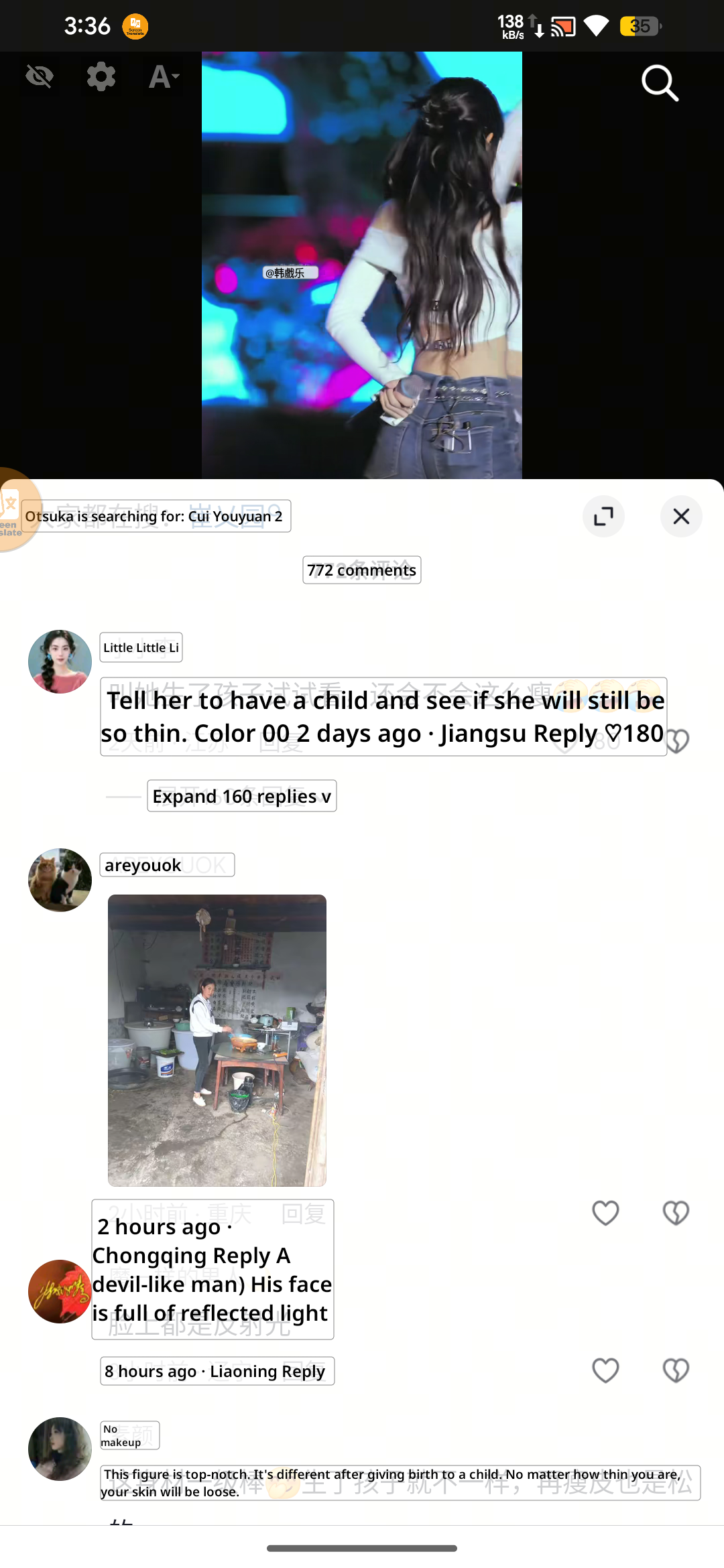The width and height of the screenshot is (724, 1568).
Task: Like the comment from 8 hours ago Liaoning
Action: [x=605, y=1370]
